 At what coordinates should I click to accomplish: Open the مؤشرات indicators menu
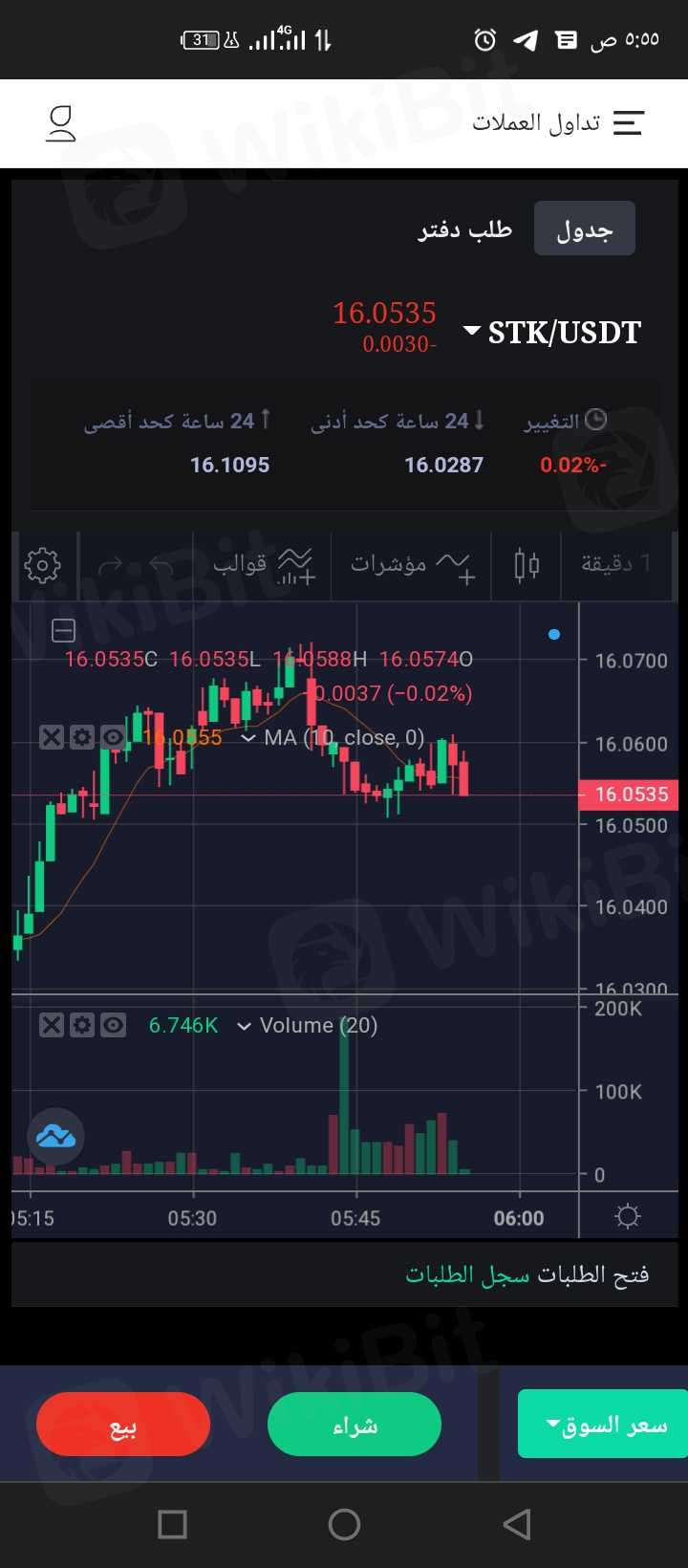click(x=411, y=565)
